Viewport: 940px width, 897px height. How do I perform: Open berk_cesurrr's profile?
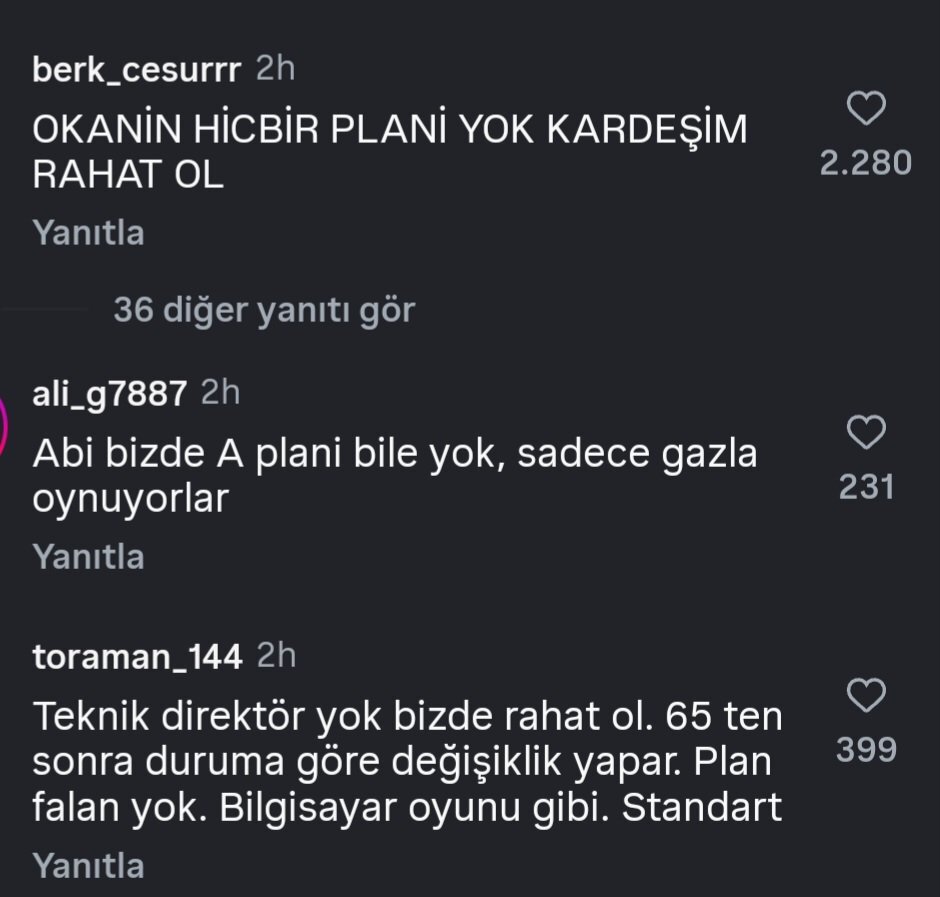tap(137, 70)
